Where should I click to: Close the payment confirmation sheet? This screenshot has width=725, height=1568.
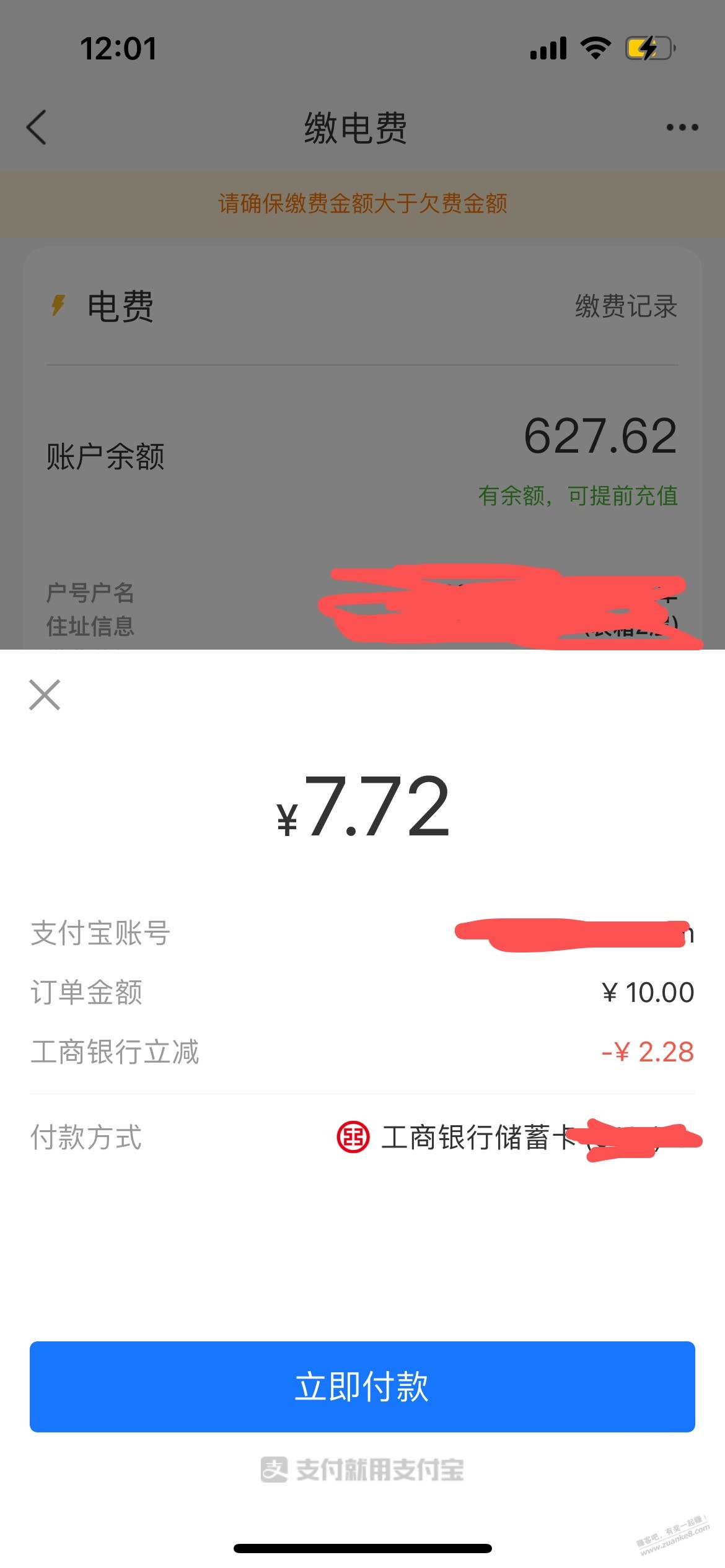[x=45, y=695]
